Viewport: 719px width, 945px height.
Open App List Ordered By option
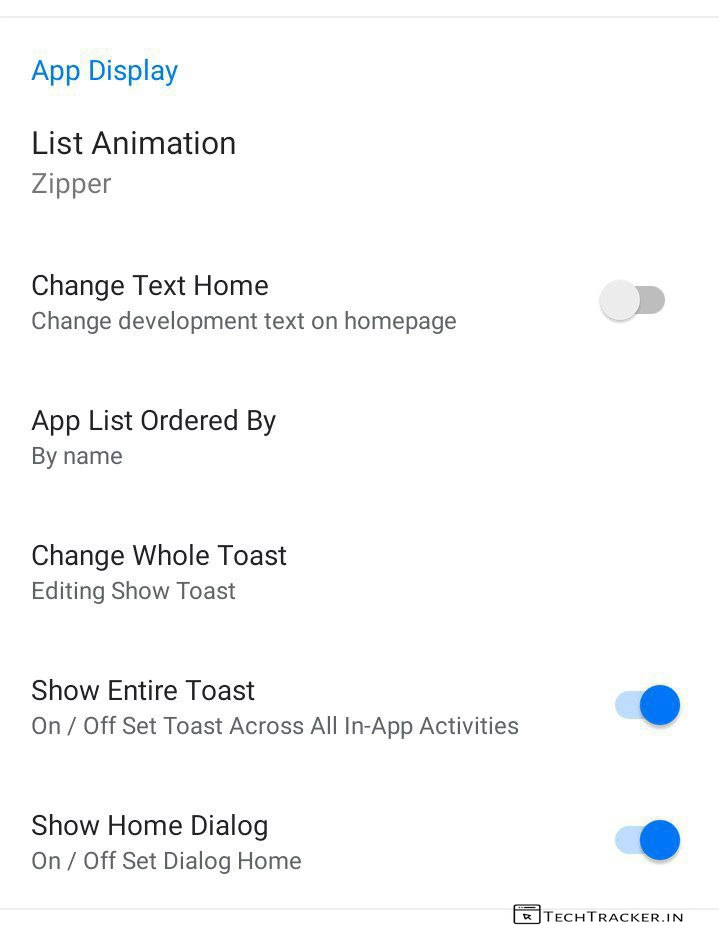click(153, 437)
